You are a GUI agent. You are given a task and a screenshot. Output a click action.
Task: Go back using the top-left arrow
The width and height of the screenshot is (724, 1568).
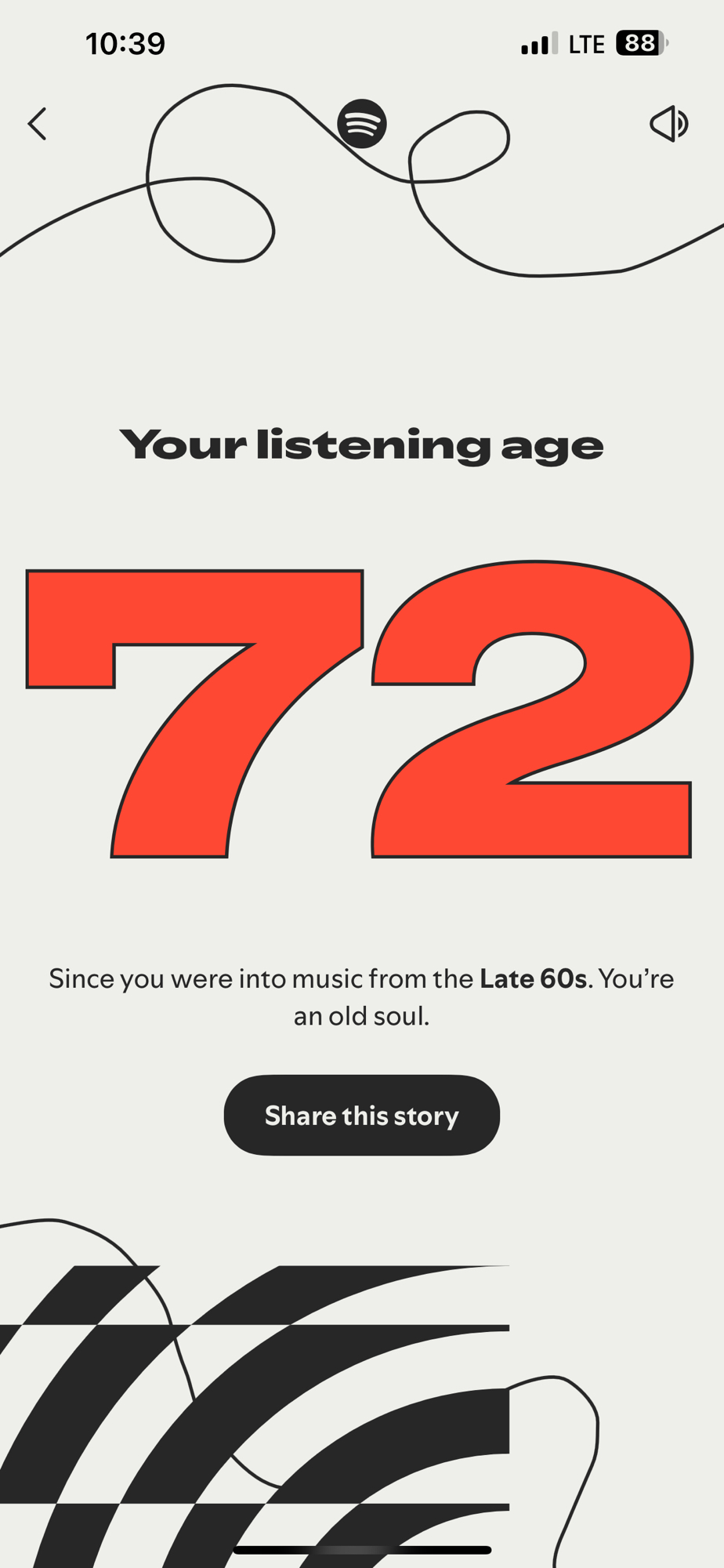38,124
